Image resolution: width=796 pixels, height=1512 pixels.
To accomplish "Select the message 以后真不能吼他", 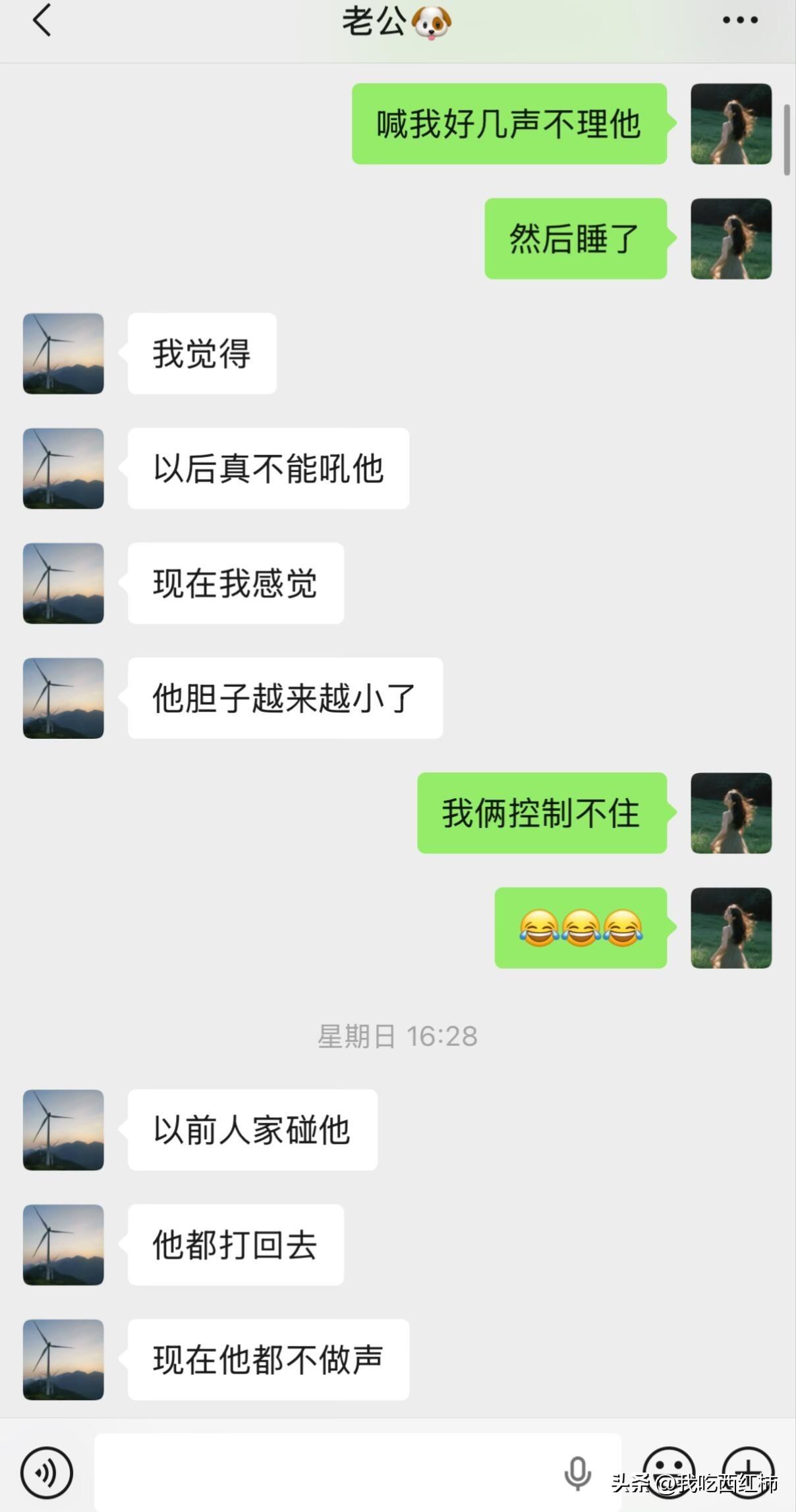I will (x=268, y=468).
